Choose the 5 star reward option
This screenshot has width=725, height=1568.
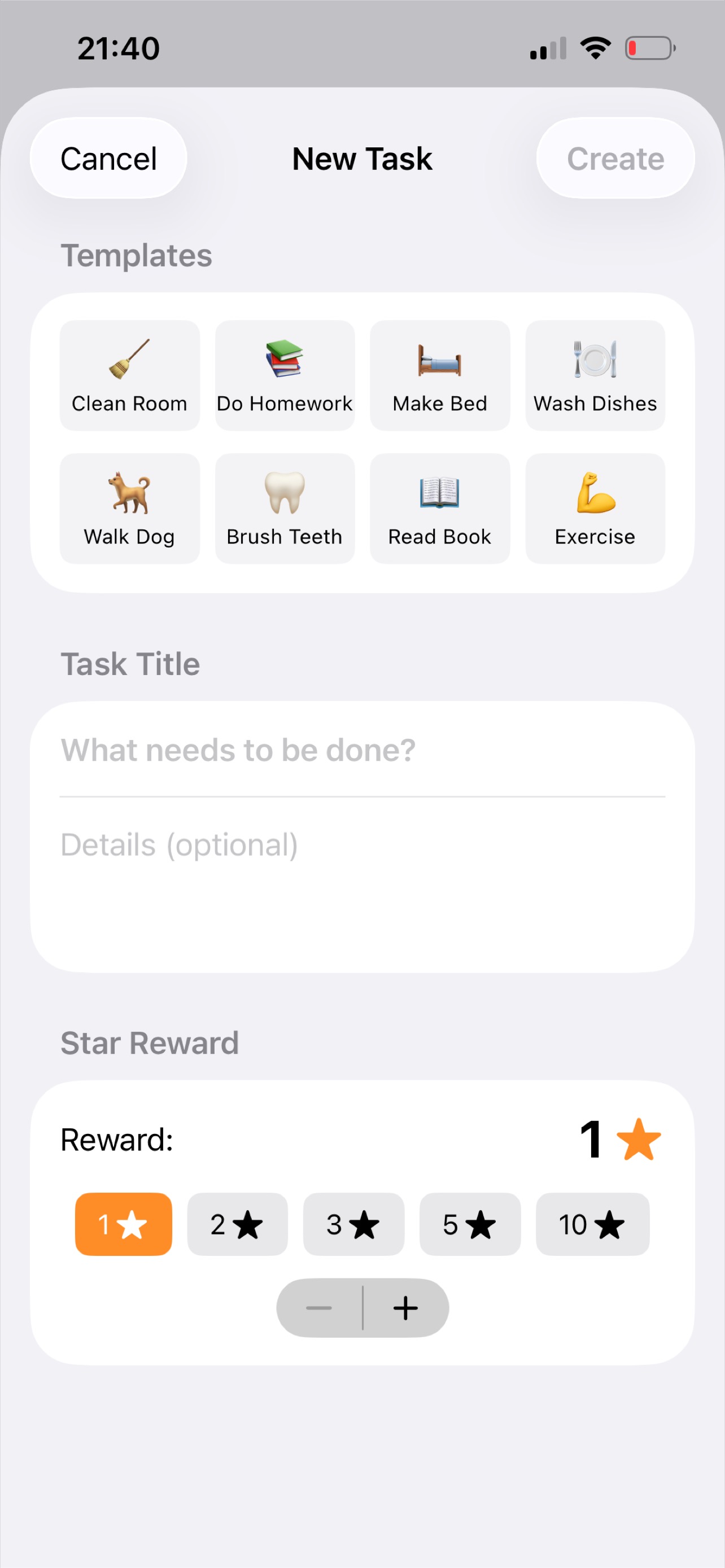click(x=470, y=1224)
